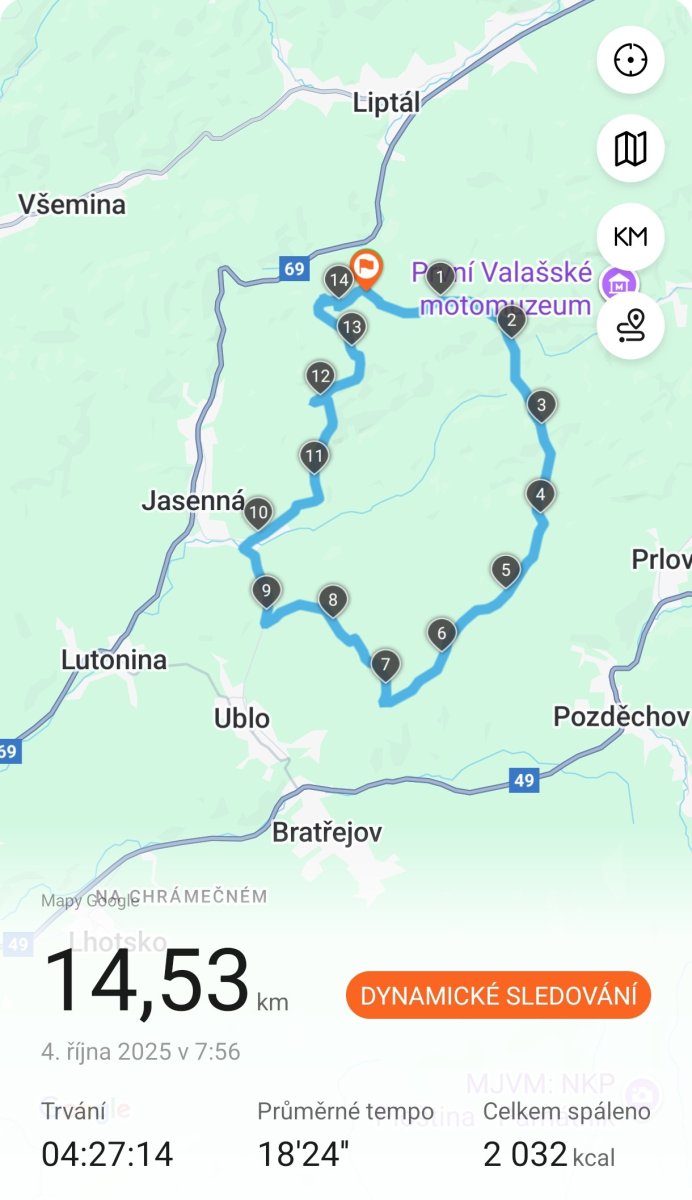Toggle the KM distance markers
The width and height of the screenshot is (692, 1200).
point(630,237)
